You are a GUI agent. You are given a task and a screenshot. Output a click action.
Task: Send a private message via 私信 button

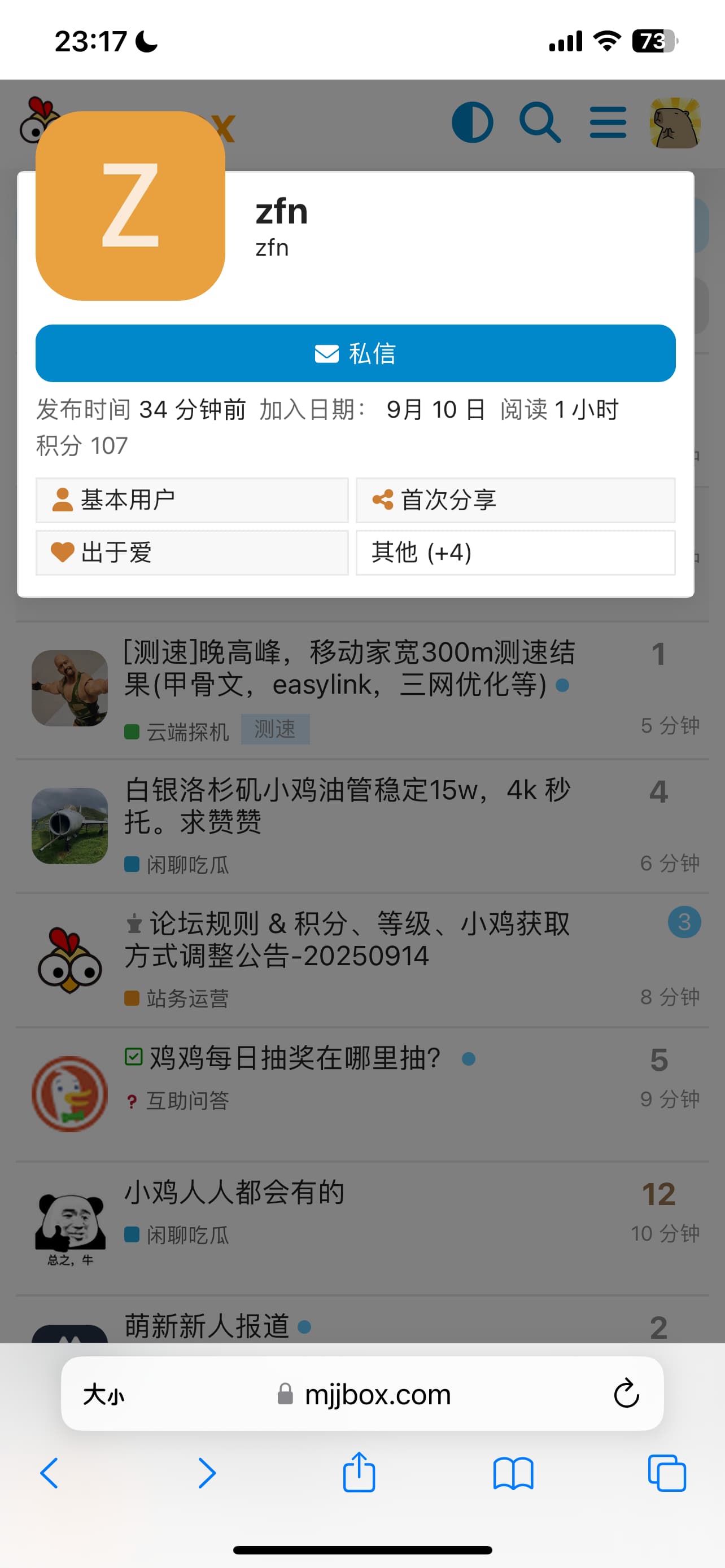(x=355, y=353)
